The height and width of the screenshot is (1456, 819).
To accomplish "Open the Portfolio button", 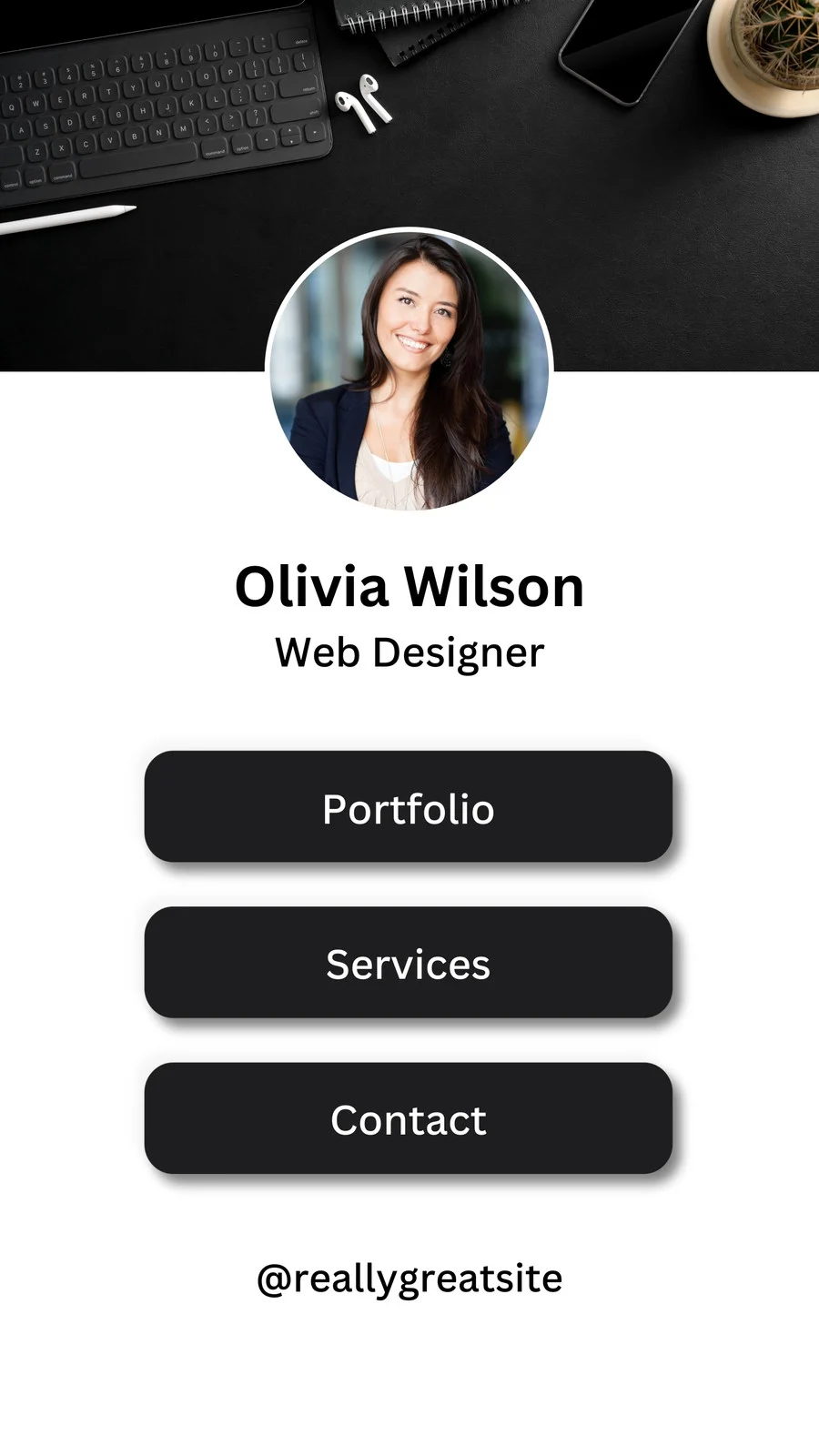I will pos(408,807).
